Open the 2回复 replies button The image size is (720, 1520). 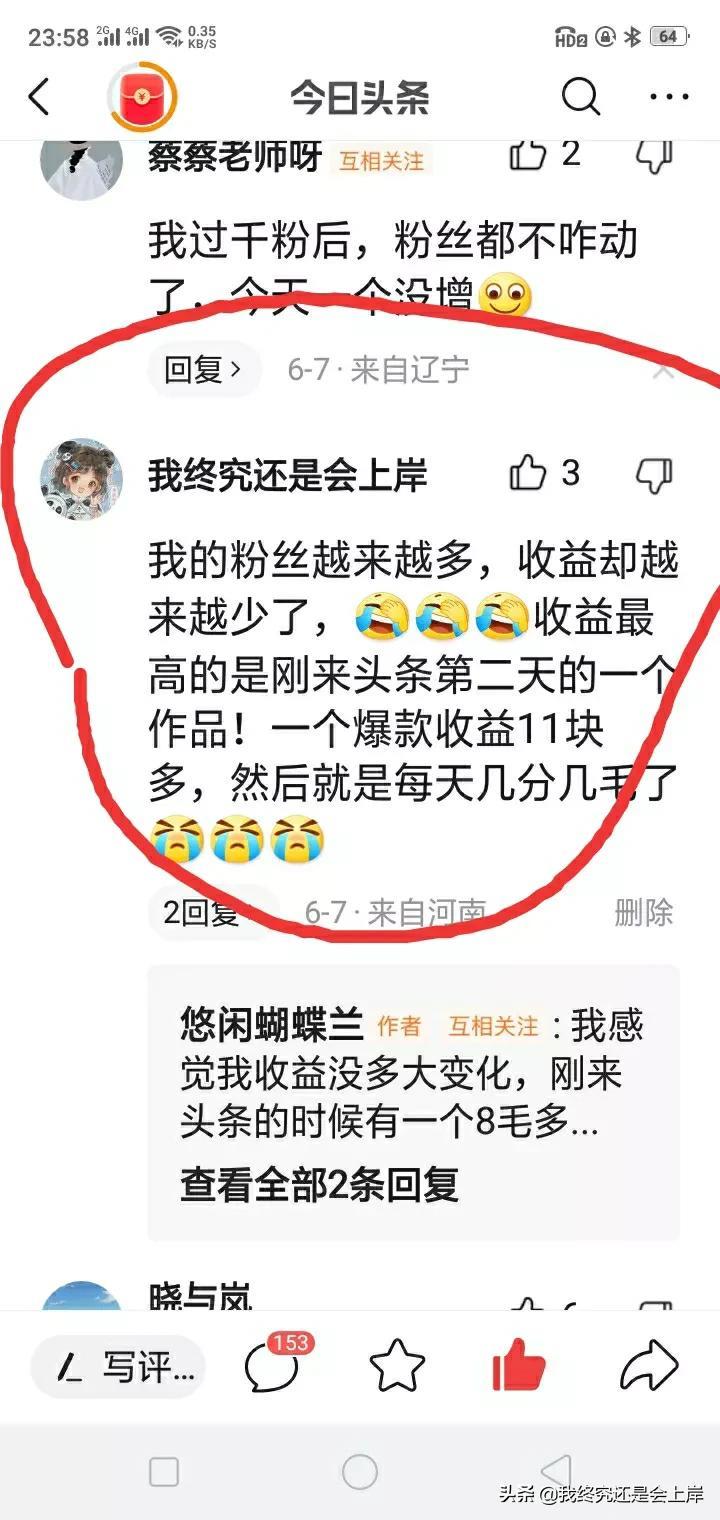point(203,912)
